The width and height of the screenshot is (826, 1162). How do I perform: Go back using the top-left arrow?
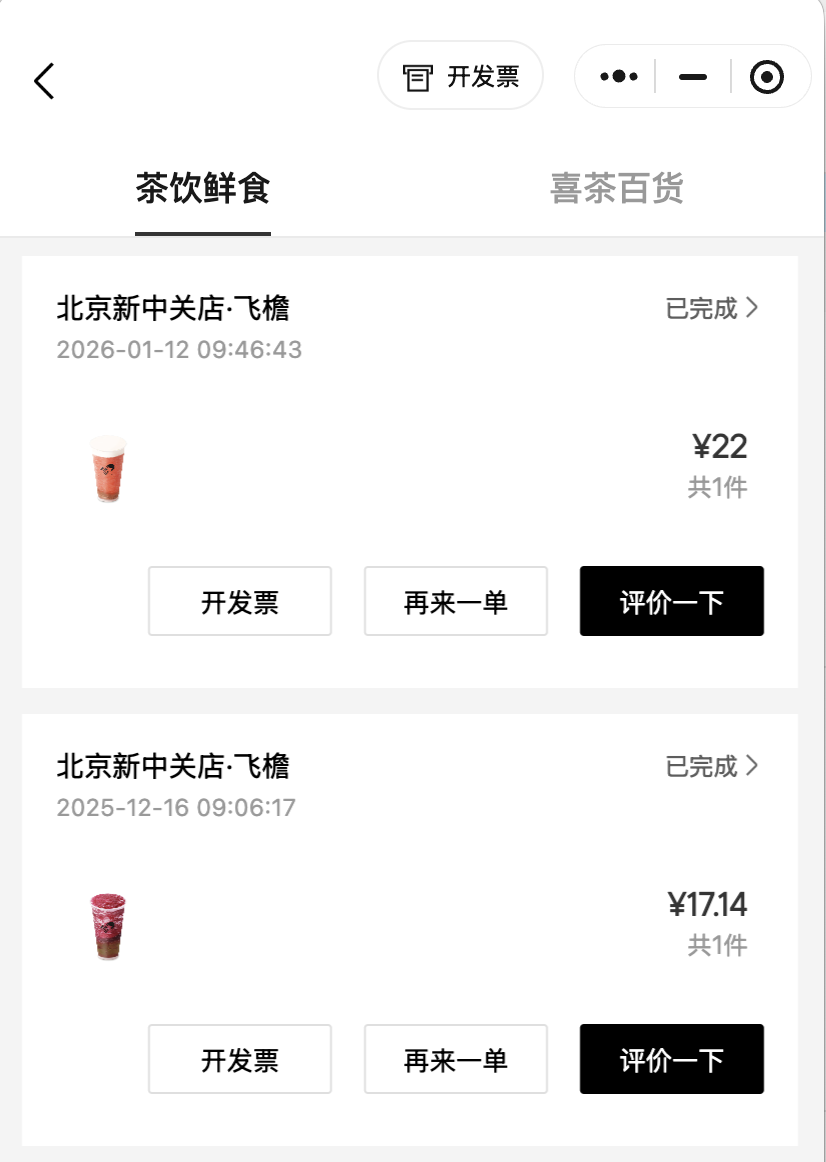tap(44, 81)
